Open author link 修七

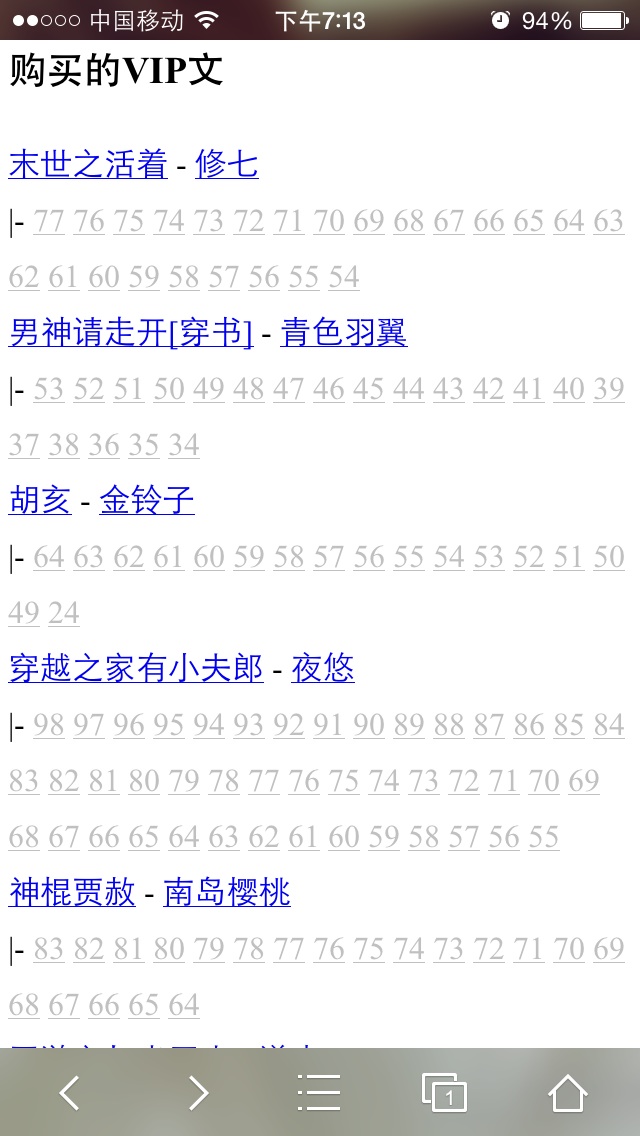click(227, 164)
